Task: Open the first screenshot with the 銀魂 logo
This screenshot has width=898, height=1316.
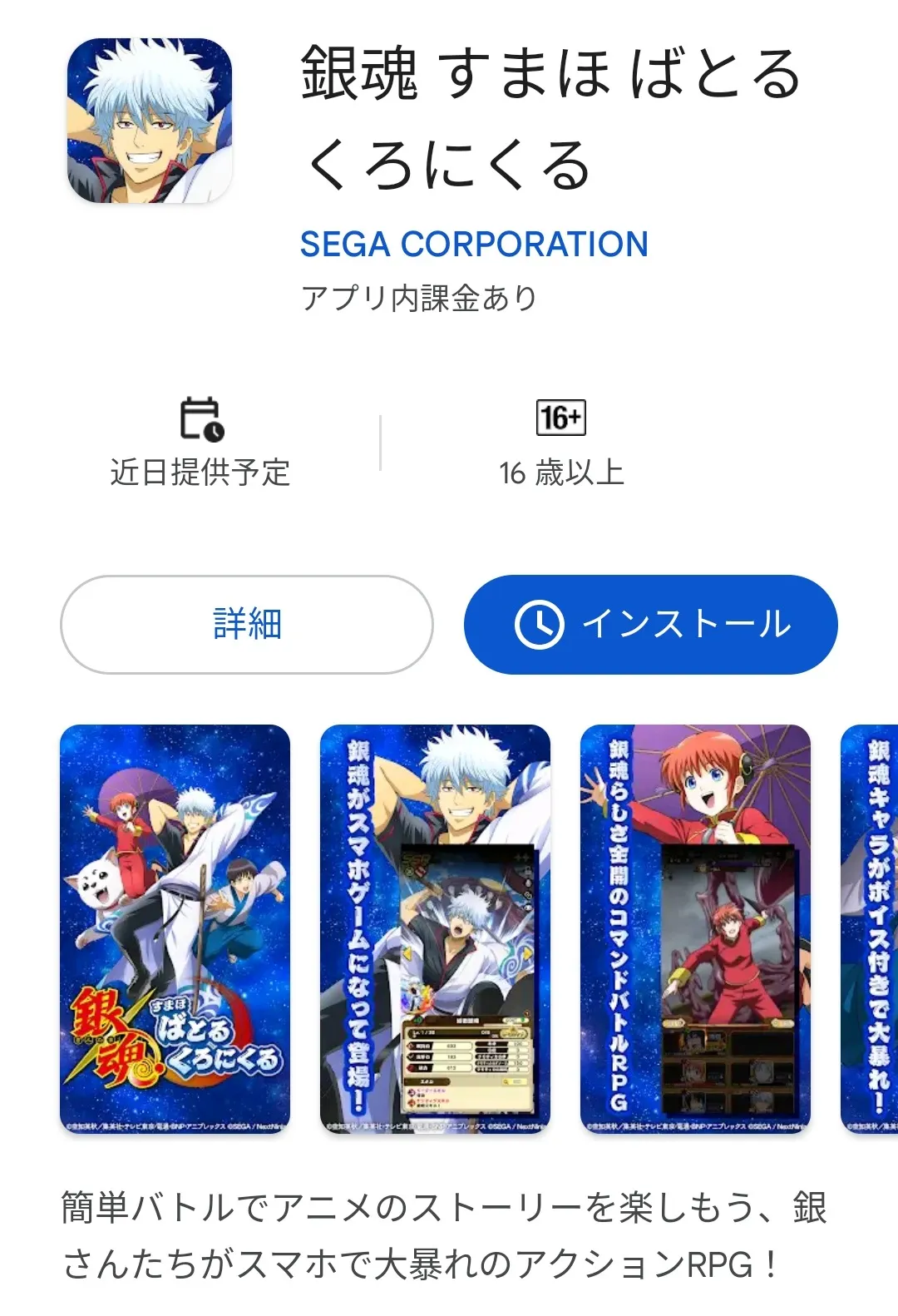Action: tap(175, 928)
